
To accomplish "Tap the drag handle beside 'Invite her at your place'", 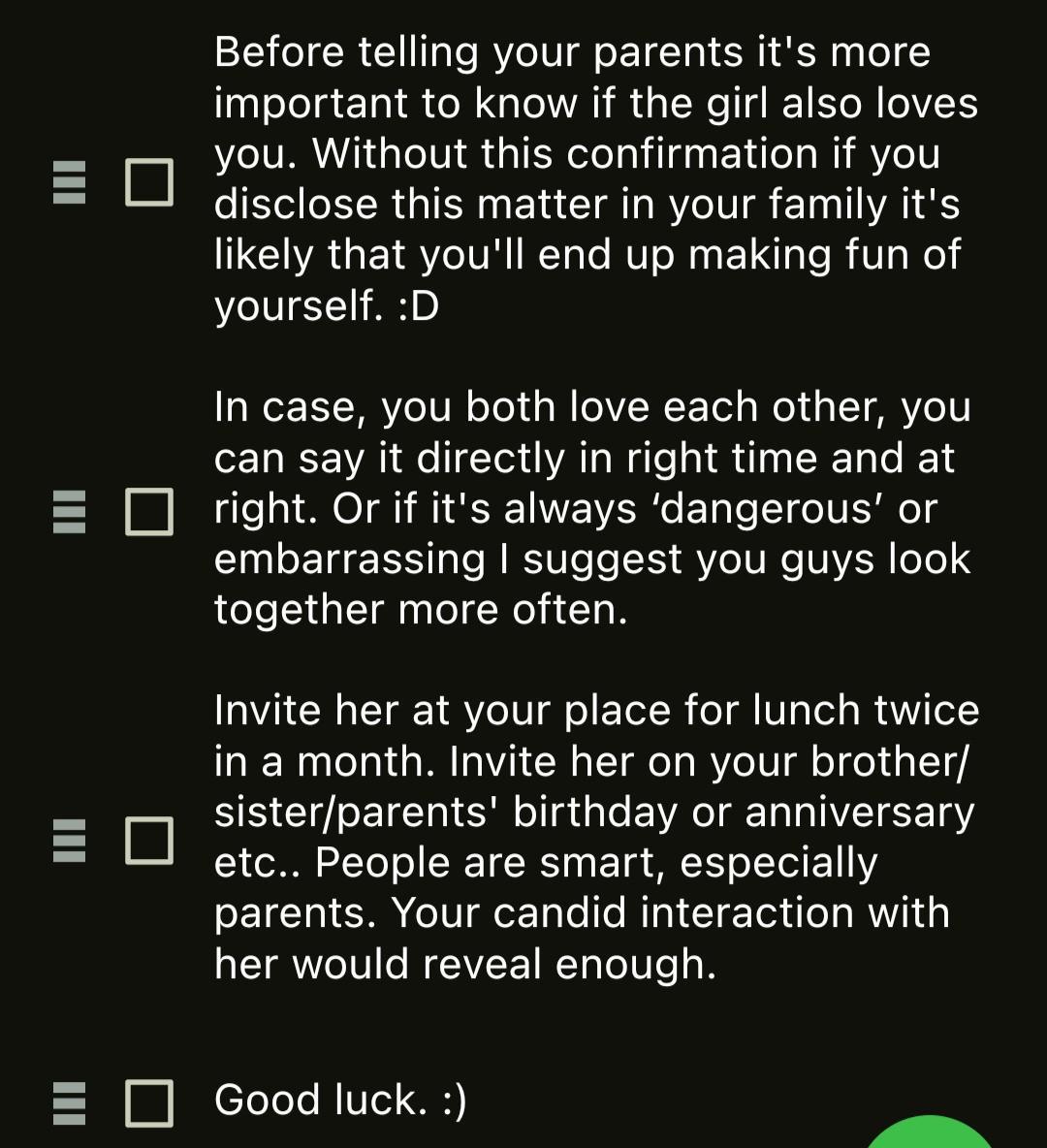I will [x=70, y=839].
